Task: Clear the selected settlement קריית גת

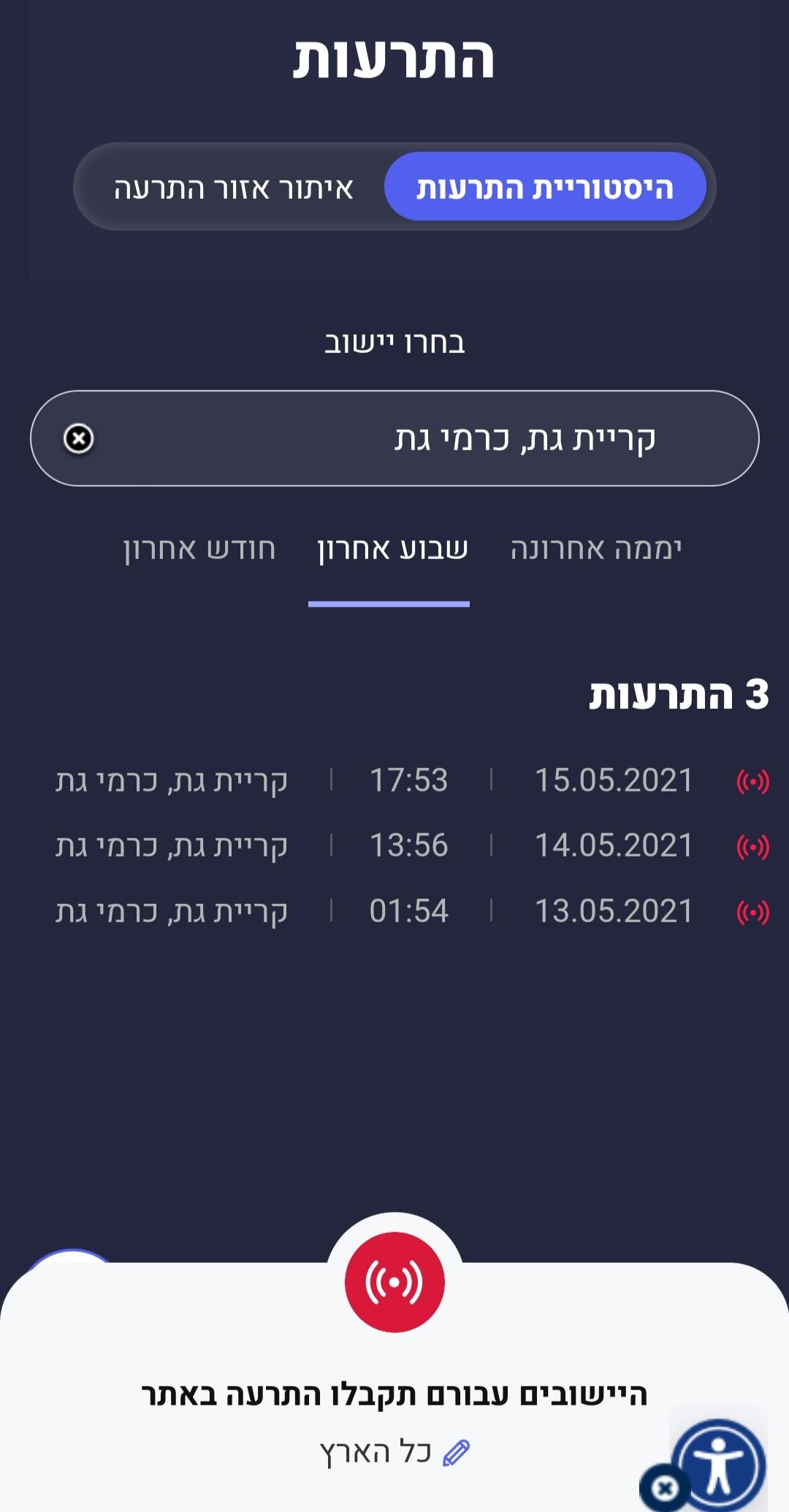Action: 79,438
